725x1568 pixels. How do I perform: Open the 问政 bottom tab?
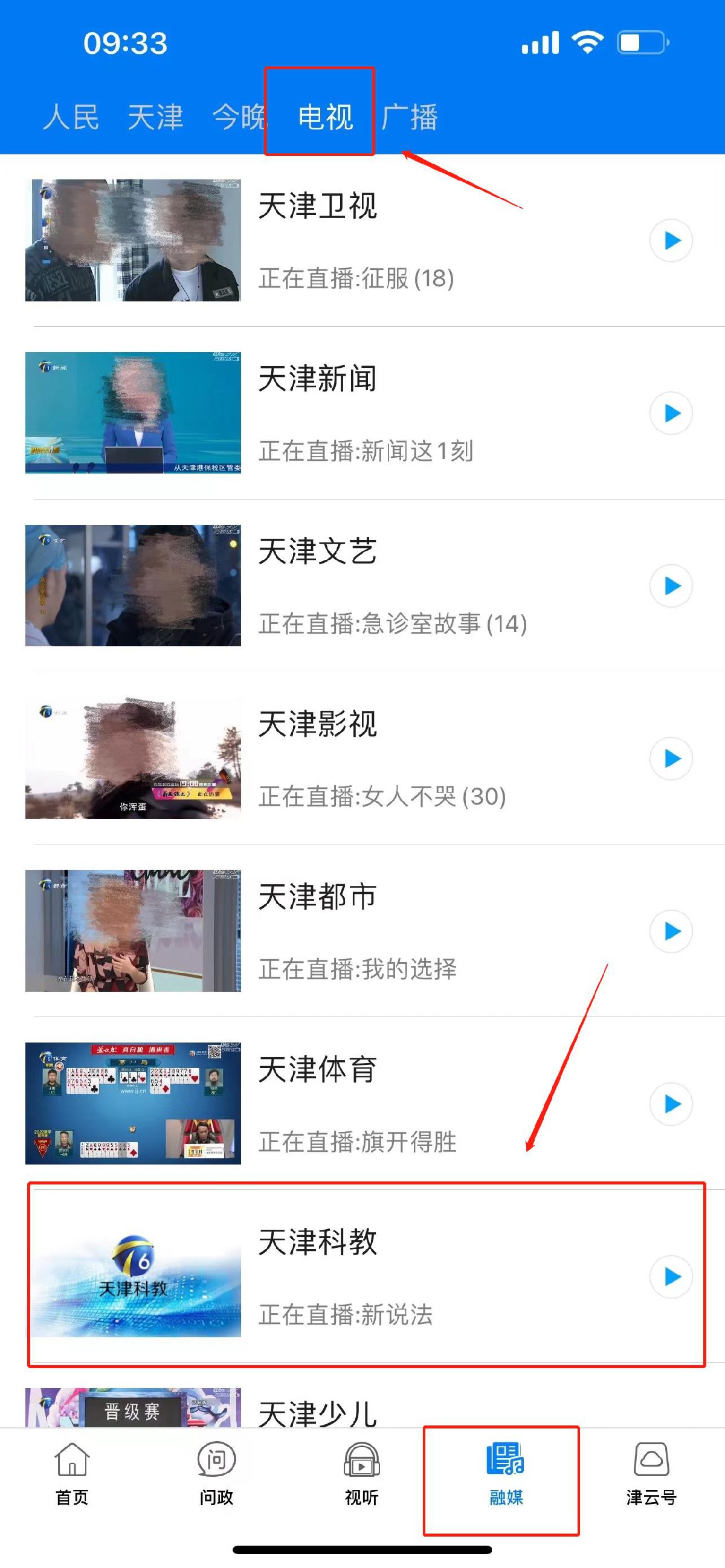click(217, 1473)
